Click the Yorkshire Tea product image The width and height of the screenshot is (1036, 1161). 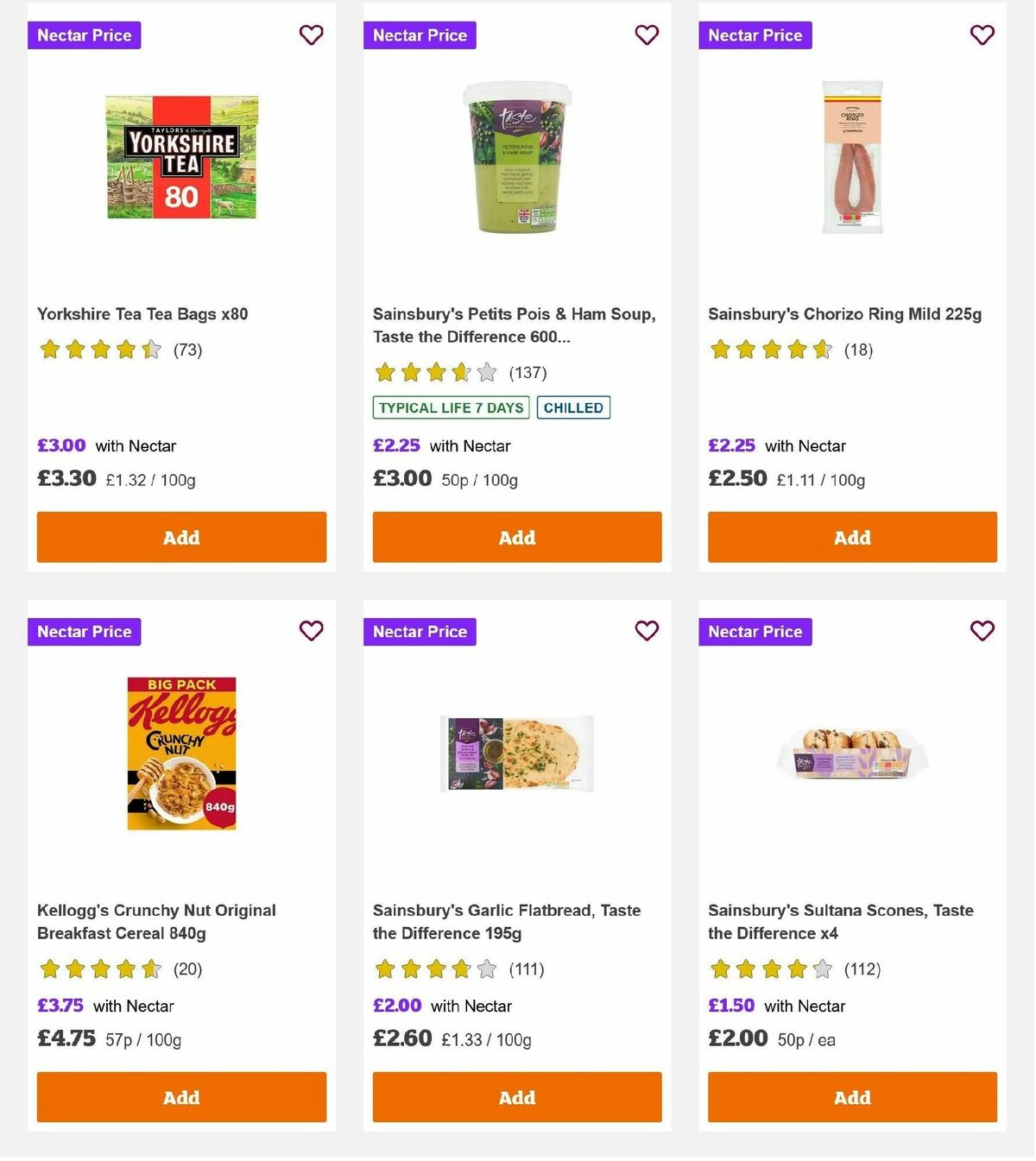tap(181, 156)
